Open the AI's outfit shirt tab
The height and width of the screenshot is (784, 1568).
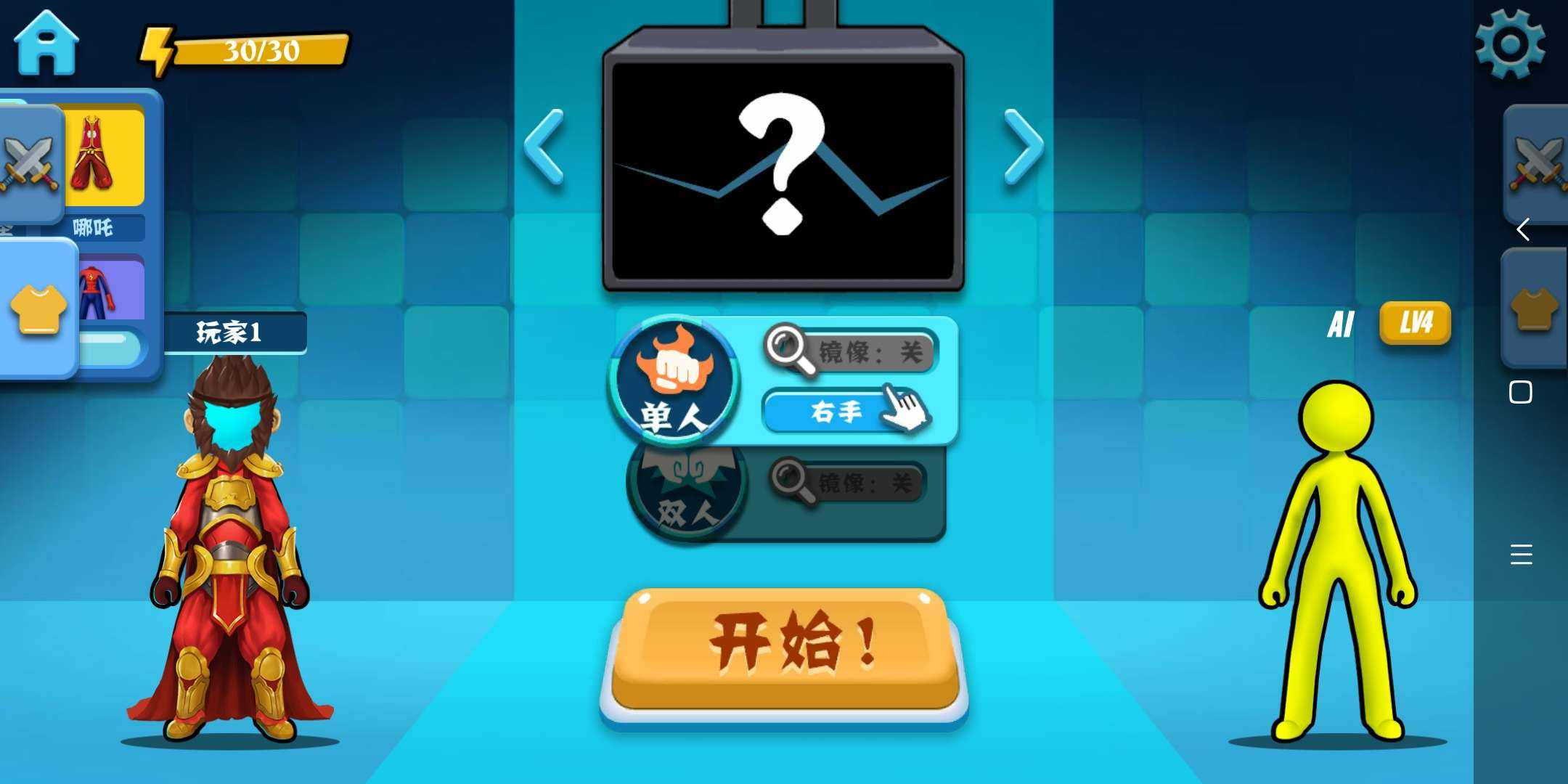coord(1534,309)
